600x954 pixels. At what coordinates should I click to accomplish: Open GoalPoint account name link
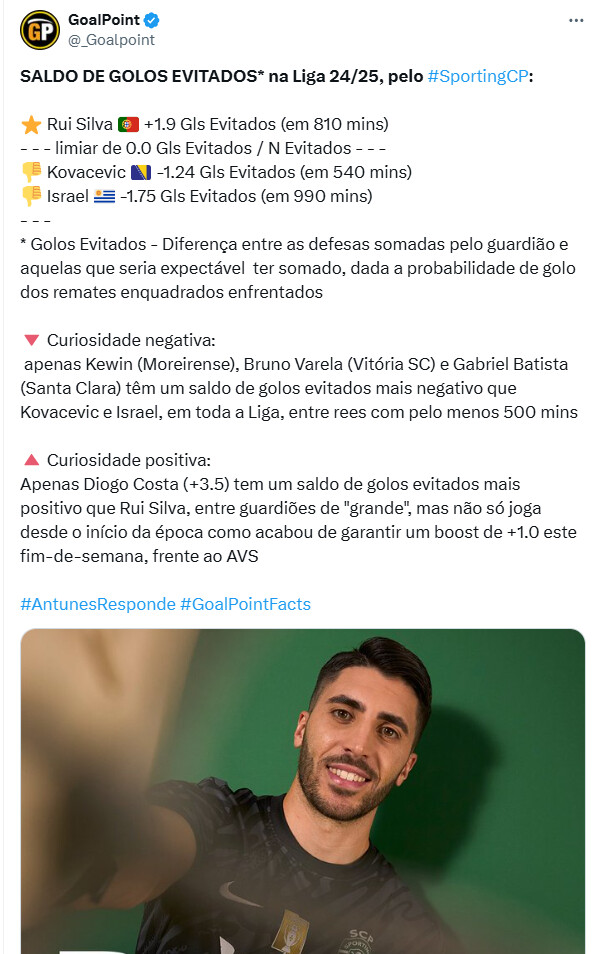[x=103, y=20]
